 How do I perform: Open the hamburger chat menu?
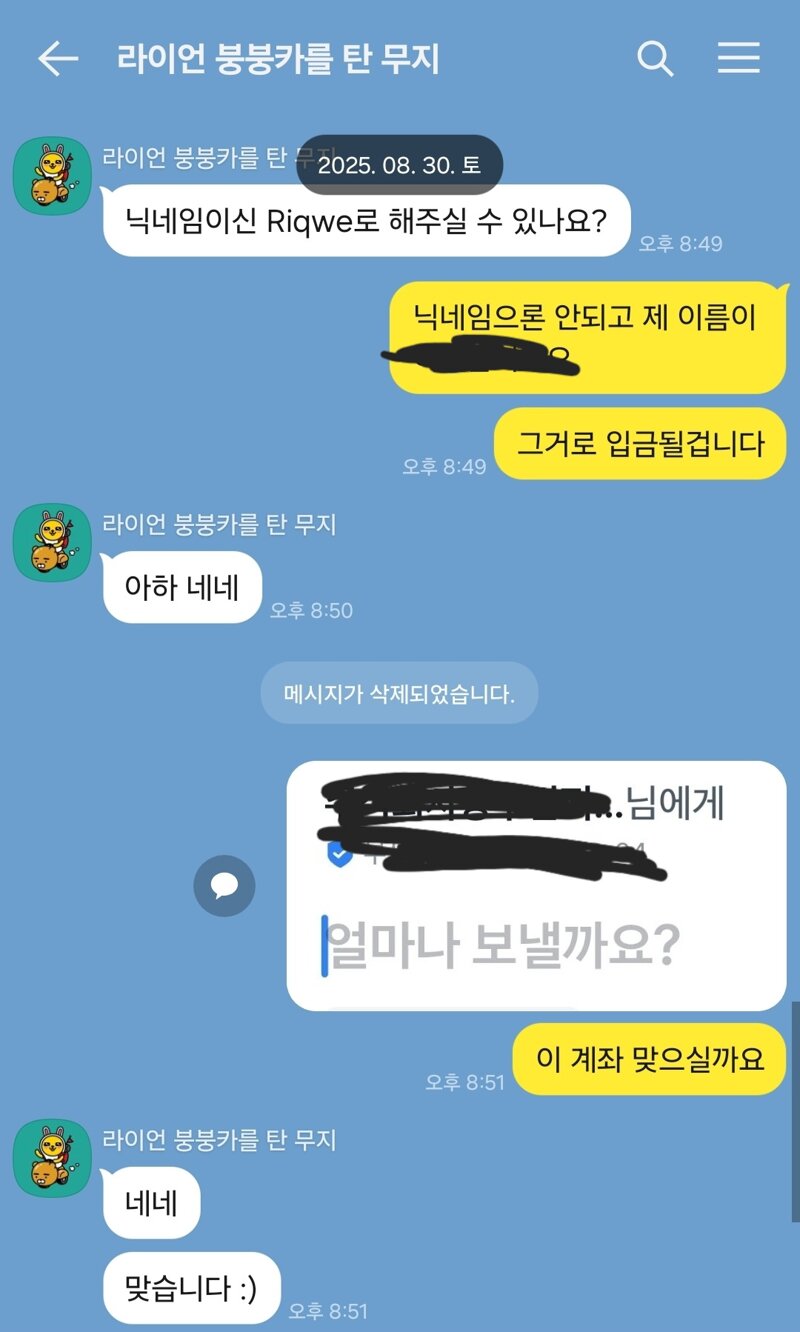point(739,59)
